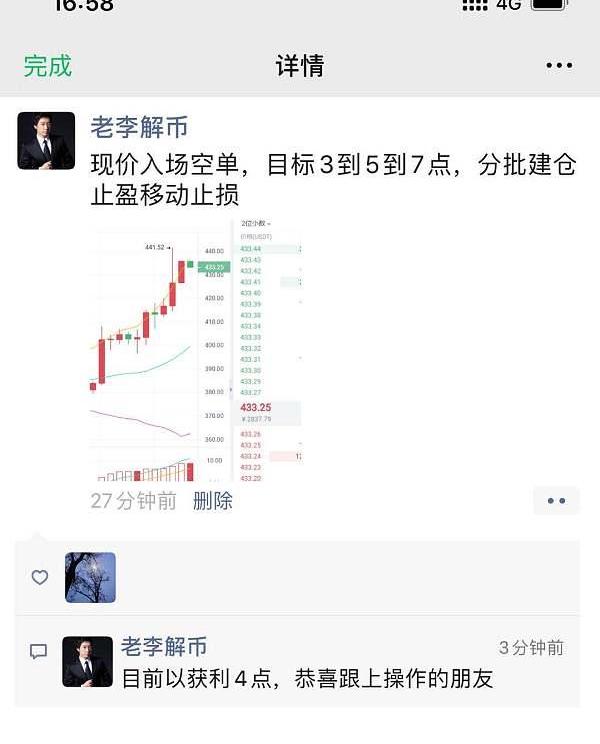
Task: Open the commenter's profile picture
Action: (88, 662)
